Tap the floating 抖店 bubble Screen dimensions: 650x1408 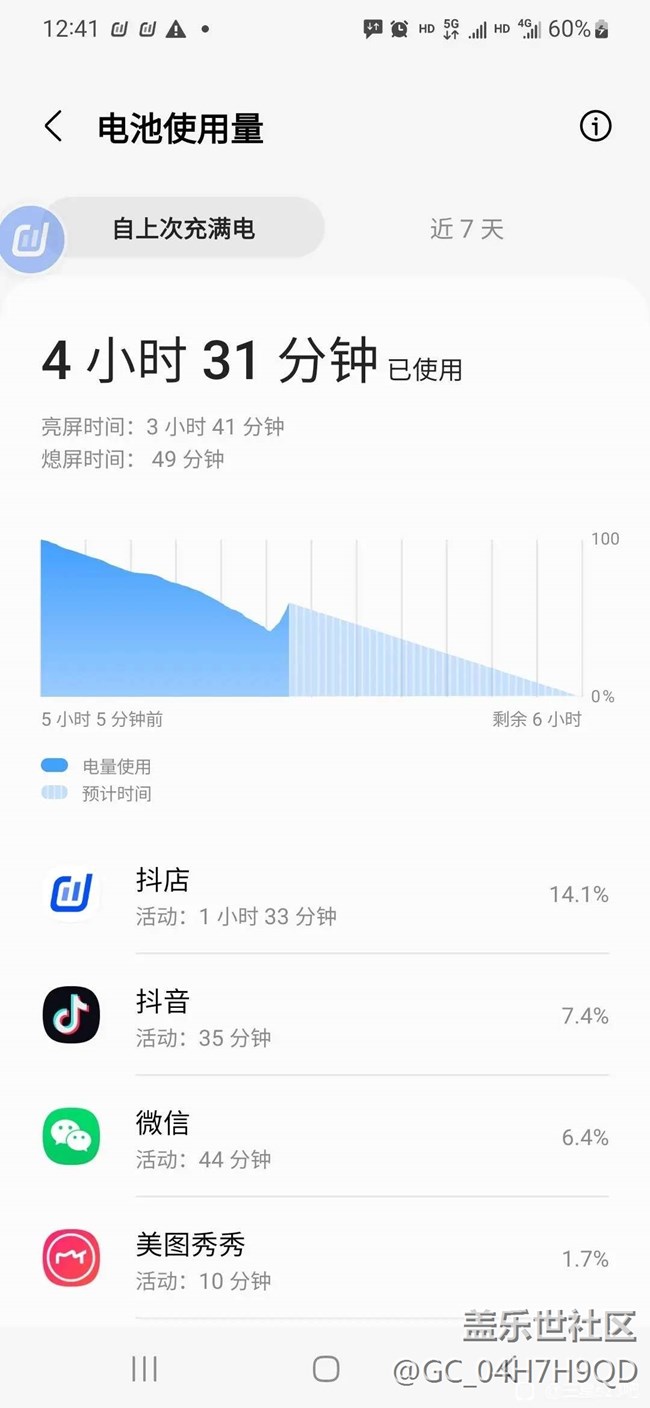(32, 240)
